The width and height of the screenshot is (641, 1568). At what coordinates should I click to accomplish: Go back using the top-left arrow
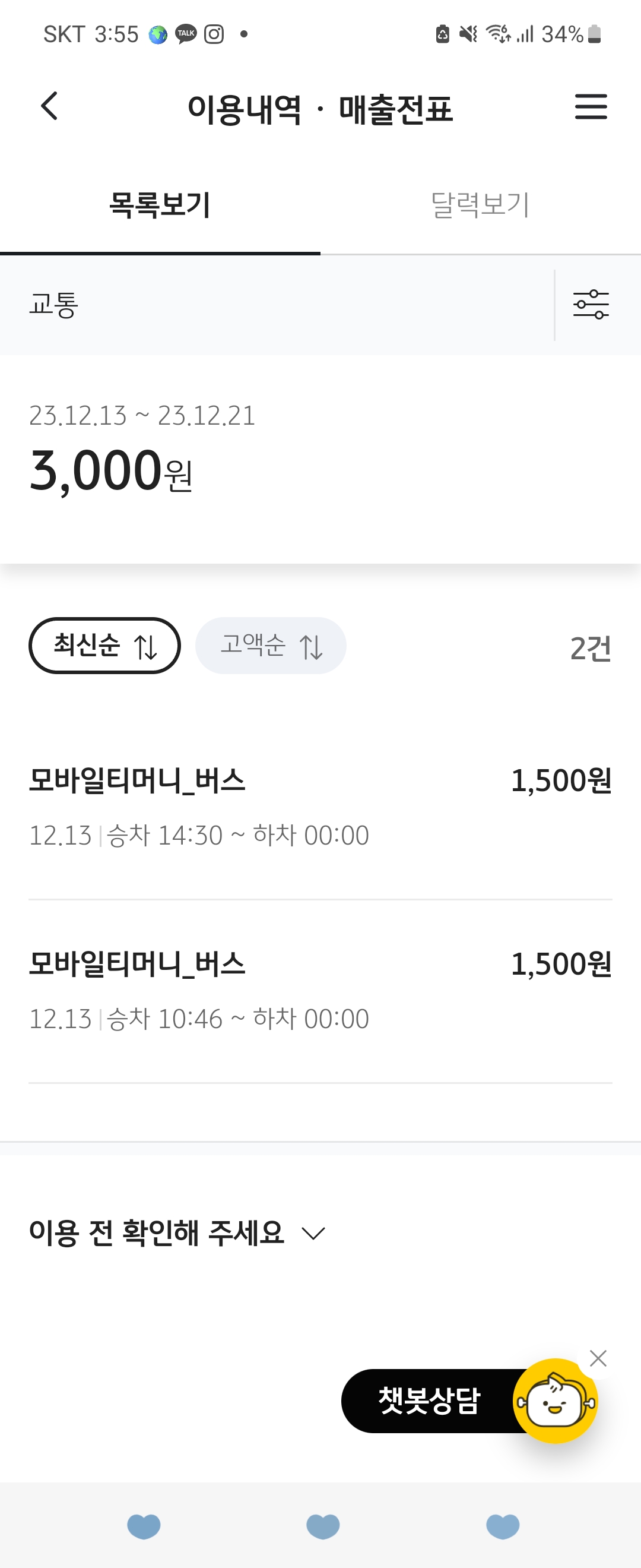tap(49, 106)
